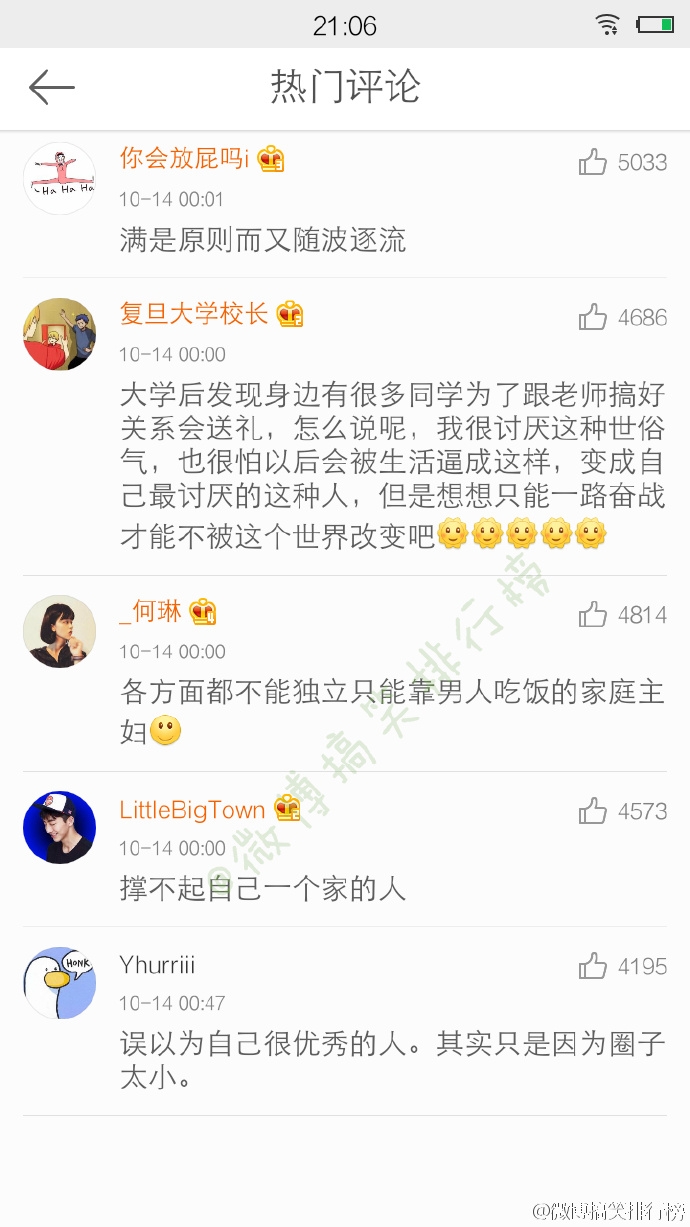
Task: Open 你会放屁吗i's profile avatar
Action: coord(59,178)
